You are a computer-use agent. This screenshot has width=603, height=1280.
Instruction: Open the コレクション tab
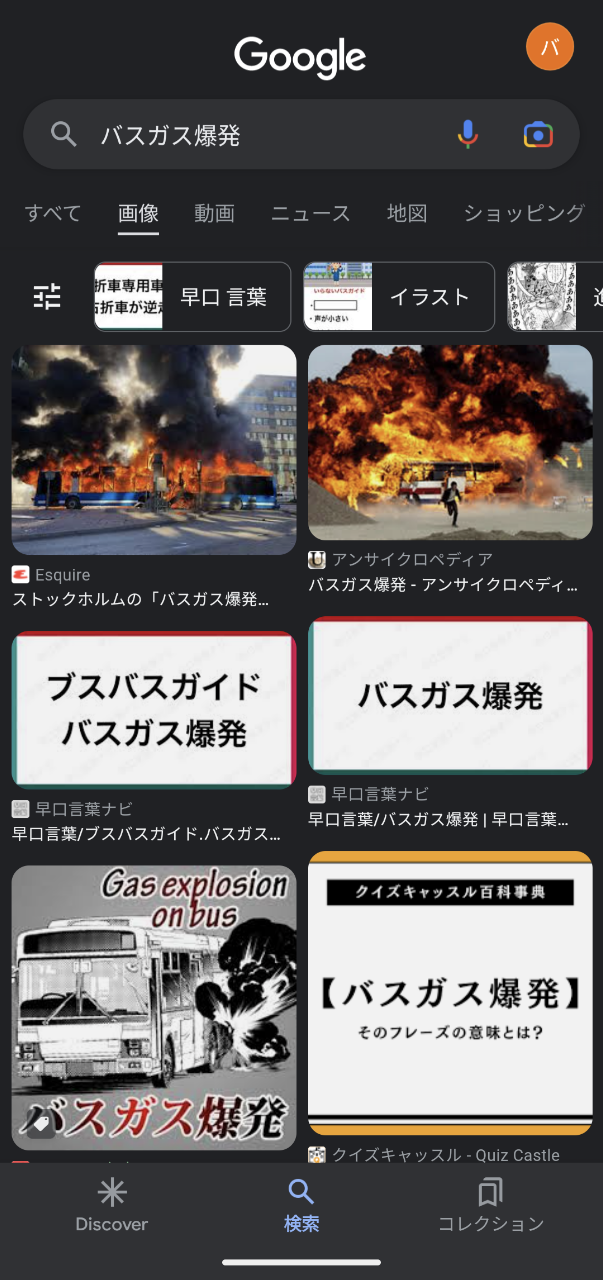coord(490,1204)
